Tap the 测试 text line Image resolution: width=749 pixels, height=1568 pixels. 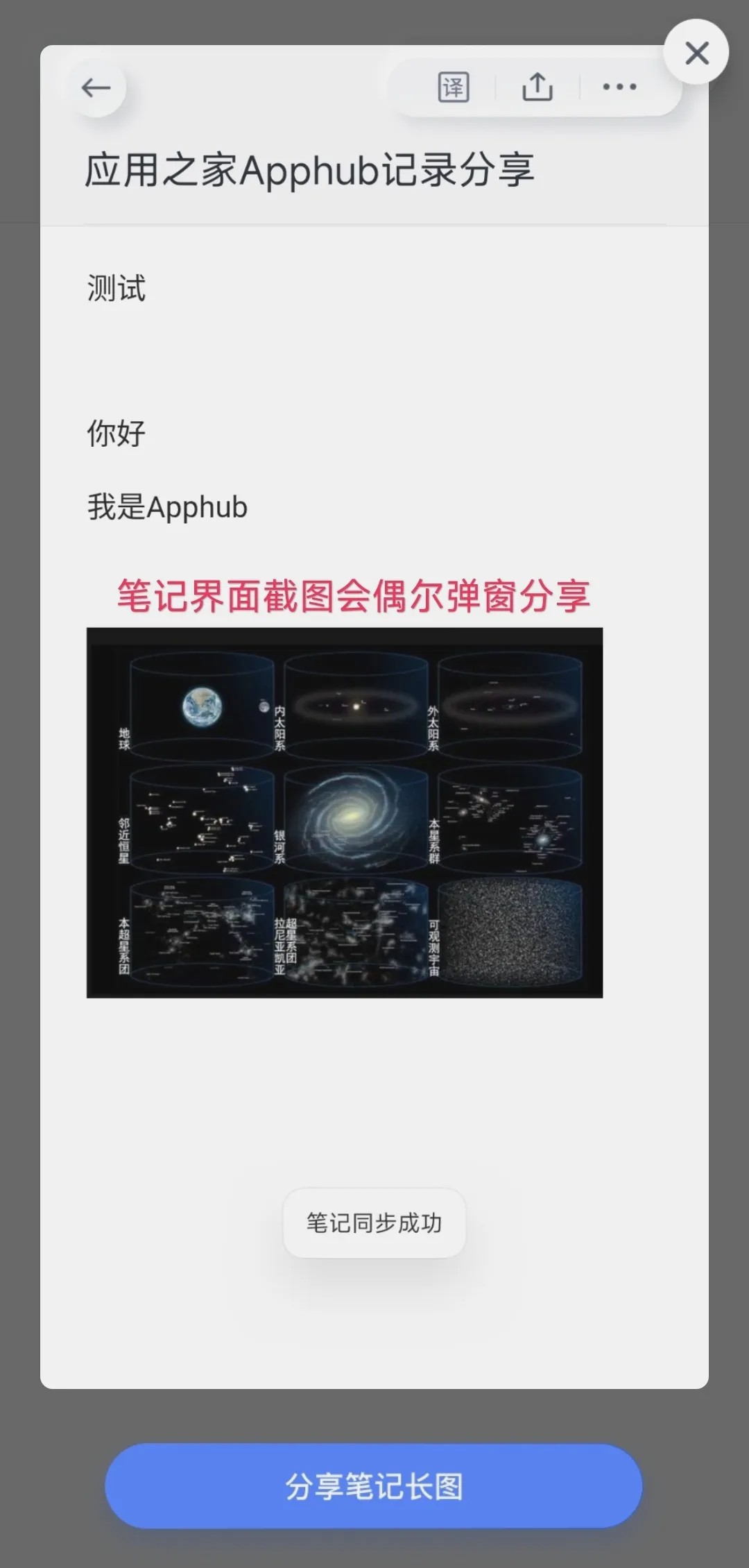click(x=116, y=289)
